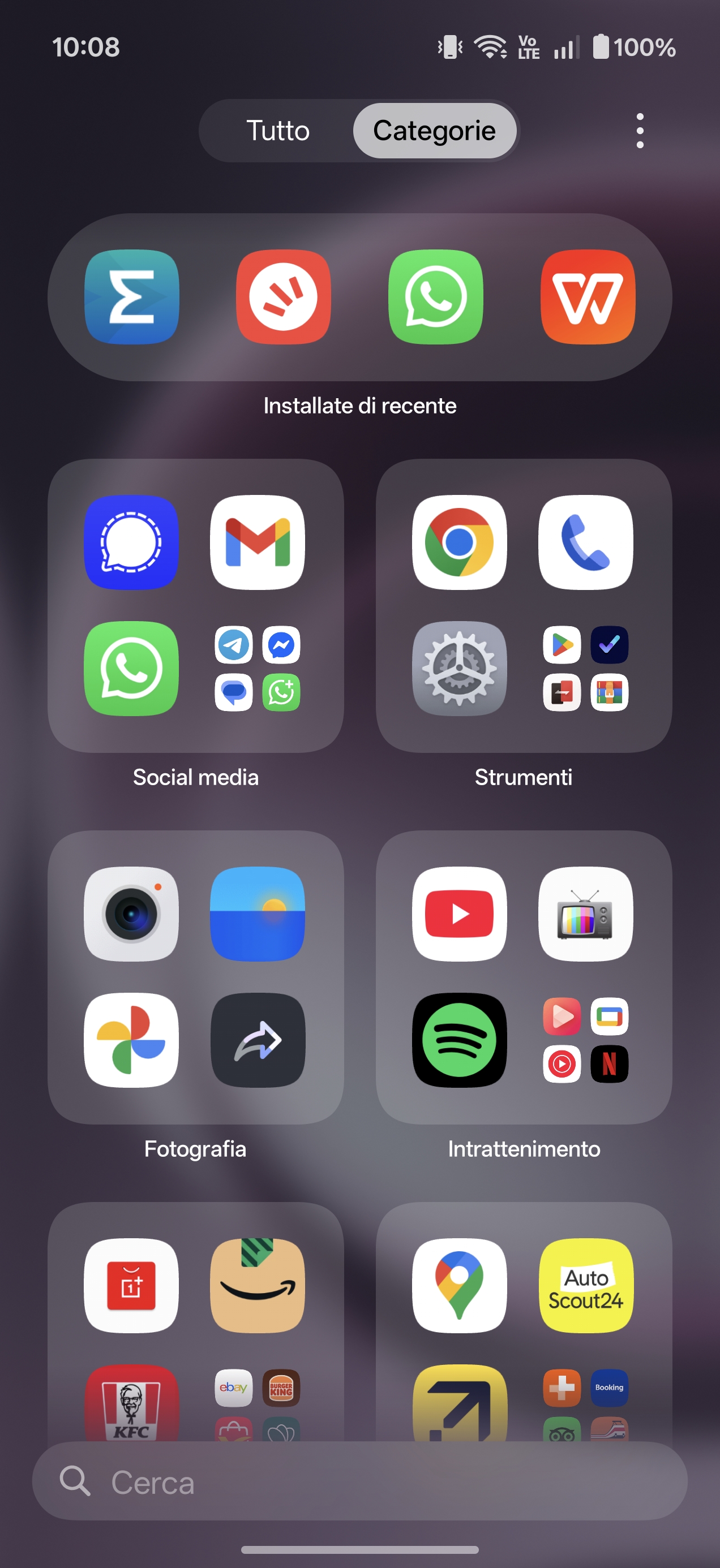Launch the Camera app

[131, 914]
